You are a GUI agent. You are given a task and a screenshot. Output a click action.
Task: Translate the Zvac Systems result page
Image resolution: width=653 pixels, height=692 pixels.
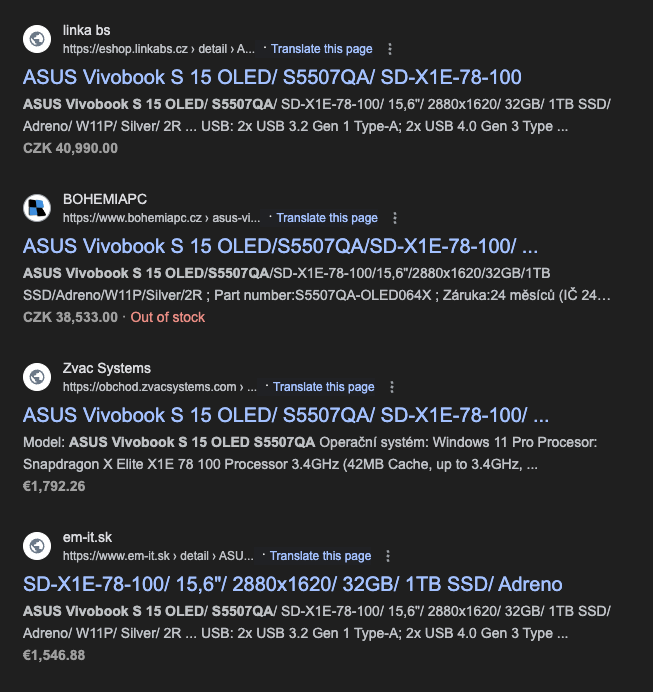click(323, 386)
